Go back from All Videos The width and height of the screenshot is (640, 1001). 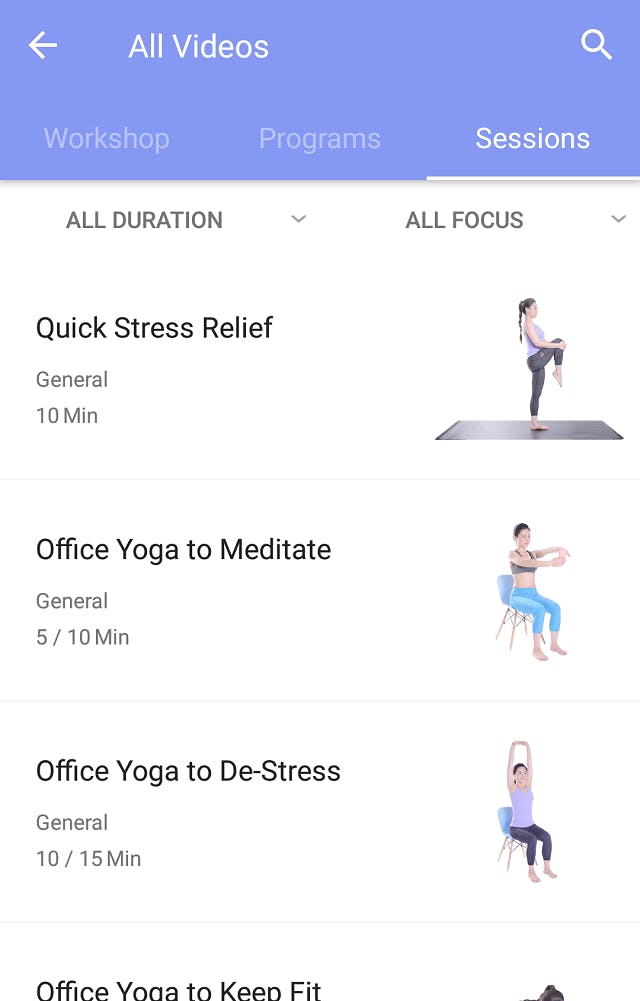(x=43, y=46)
